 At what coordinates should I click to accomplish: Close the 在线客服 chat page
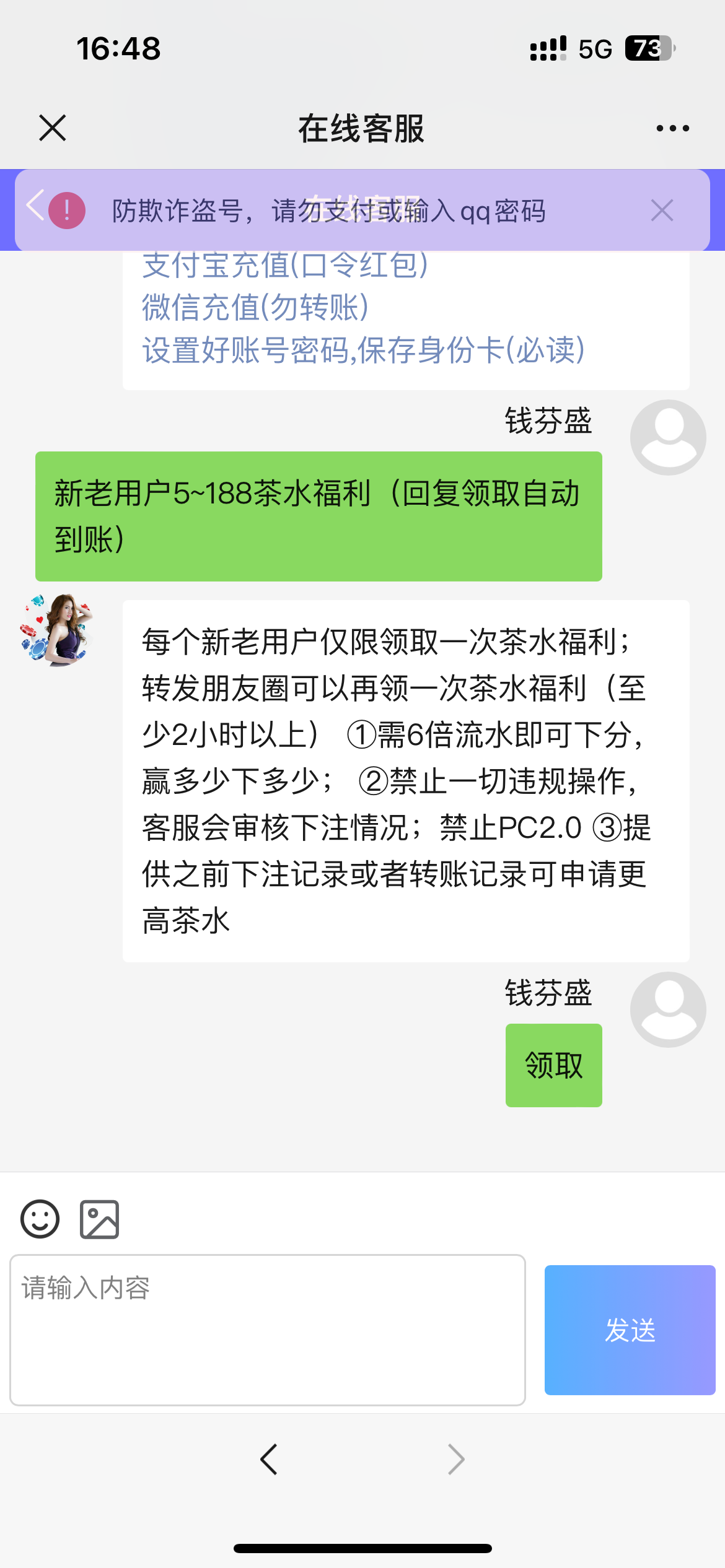tap(52, 128)
